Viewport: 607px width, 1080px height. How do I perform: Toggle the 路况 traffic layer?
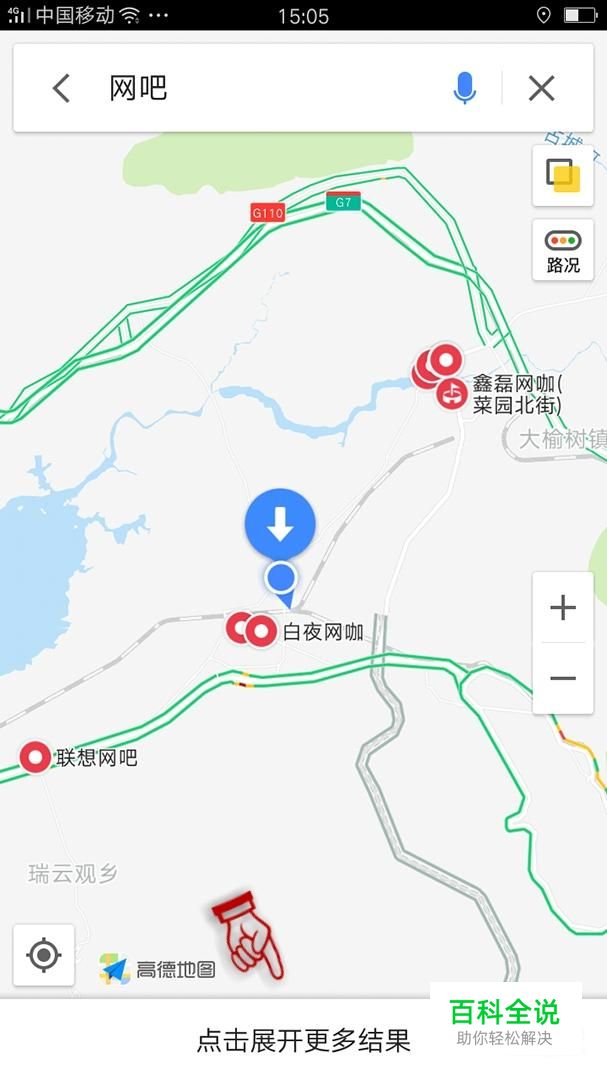click(x=563, y=250)
